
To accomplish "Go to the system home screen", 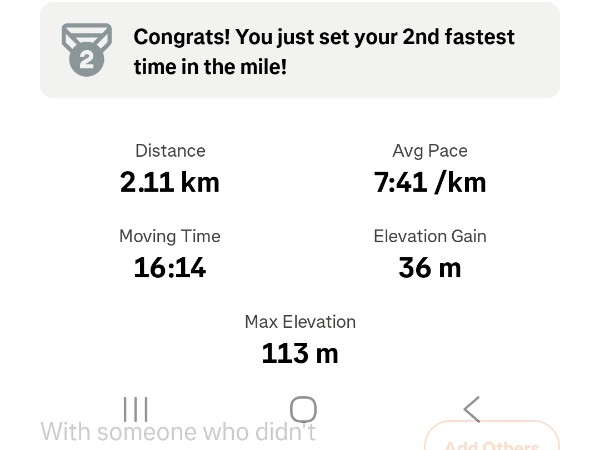I will click(x=303, y=409).
